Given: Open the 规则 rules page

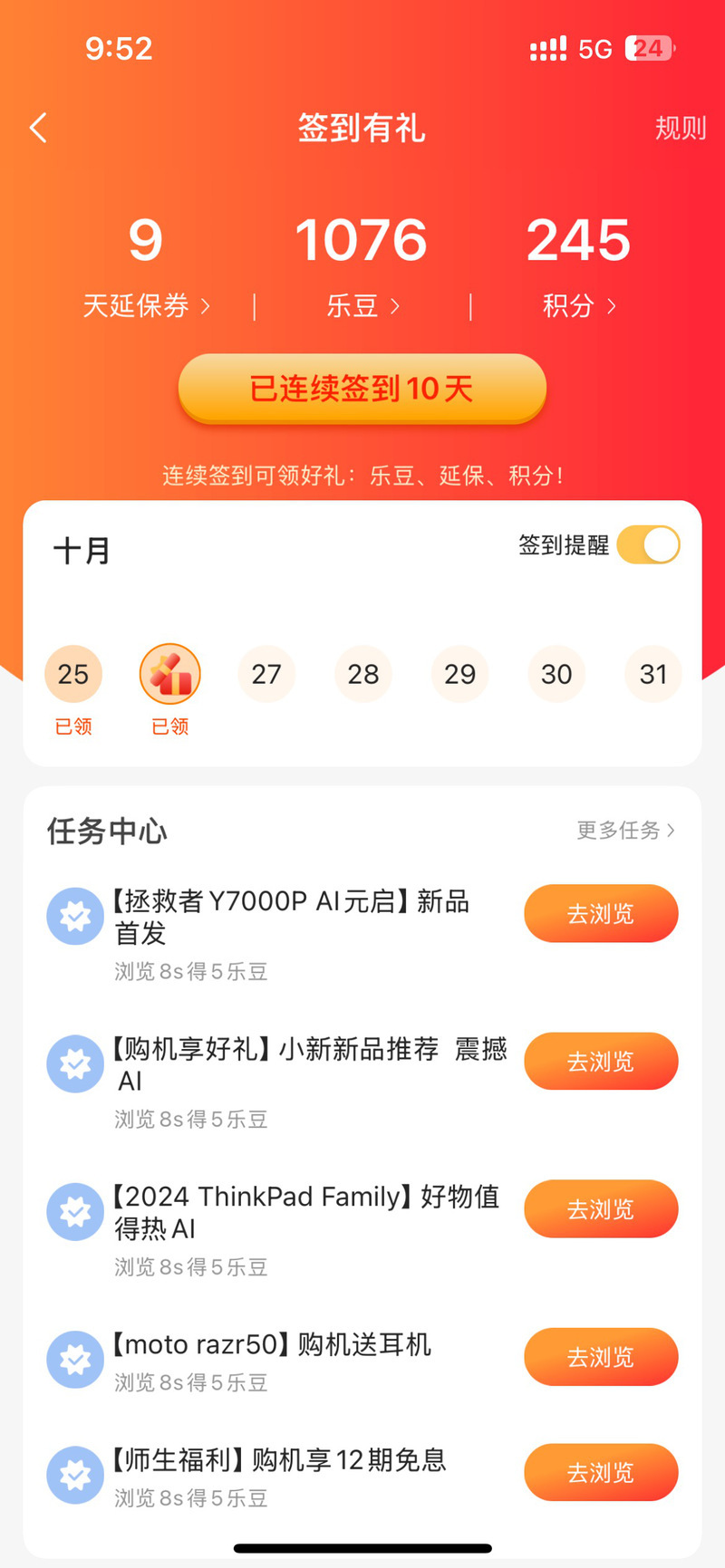Looking at the screenshot, I should click(x=681, y=128).
